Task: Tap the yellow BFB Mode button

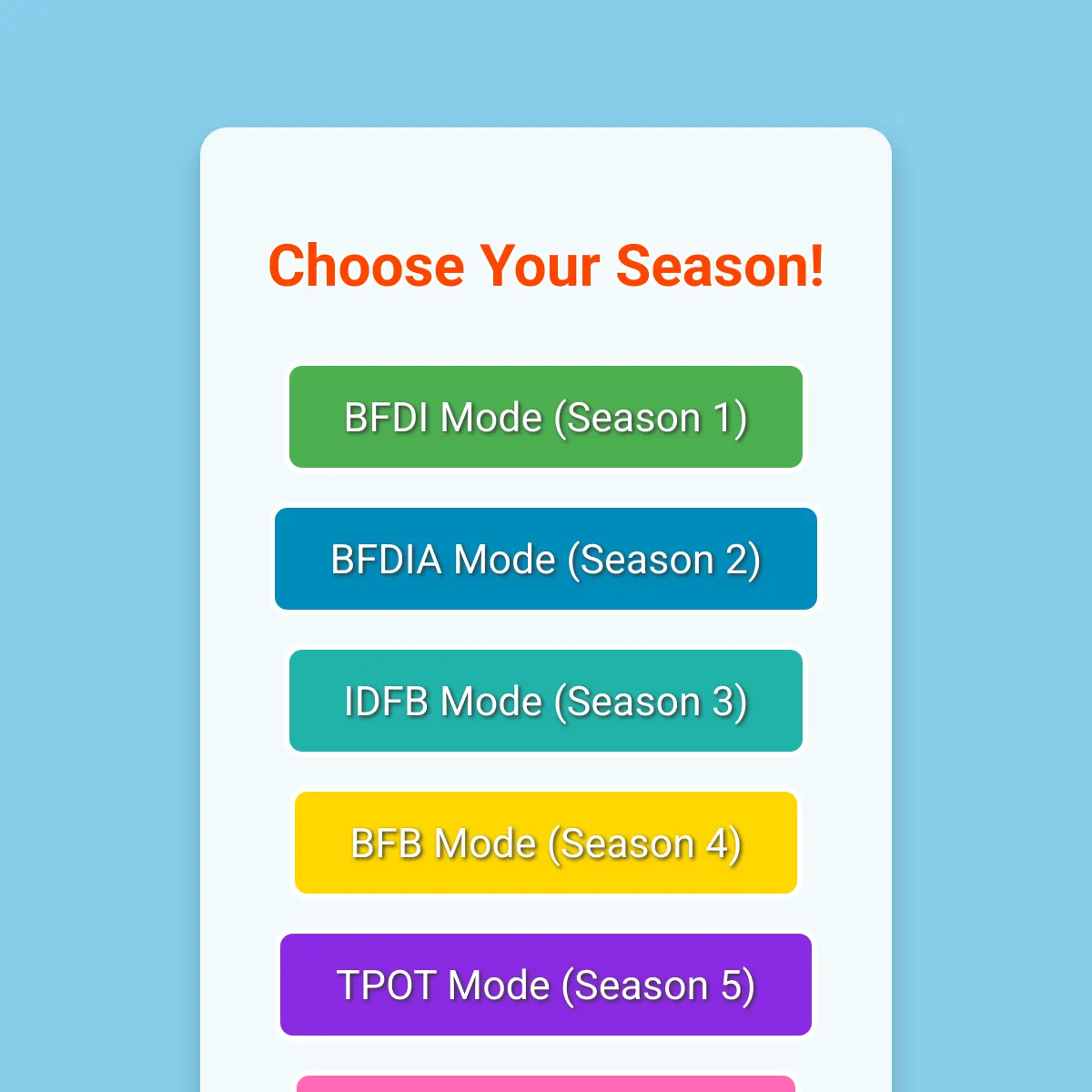Action: [x=546, y=843]
